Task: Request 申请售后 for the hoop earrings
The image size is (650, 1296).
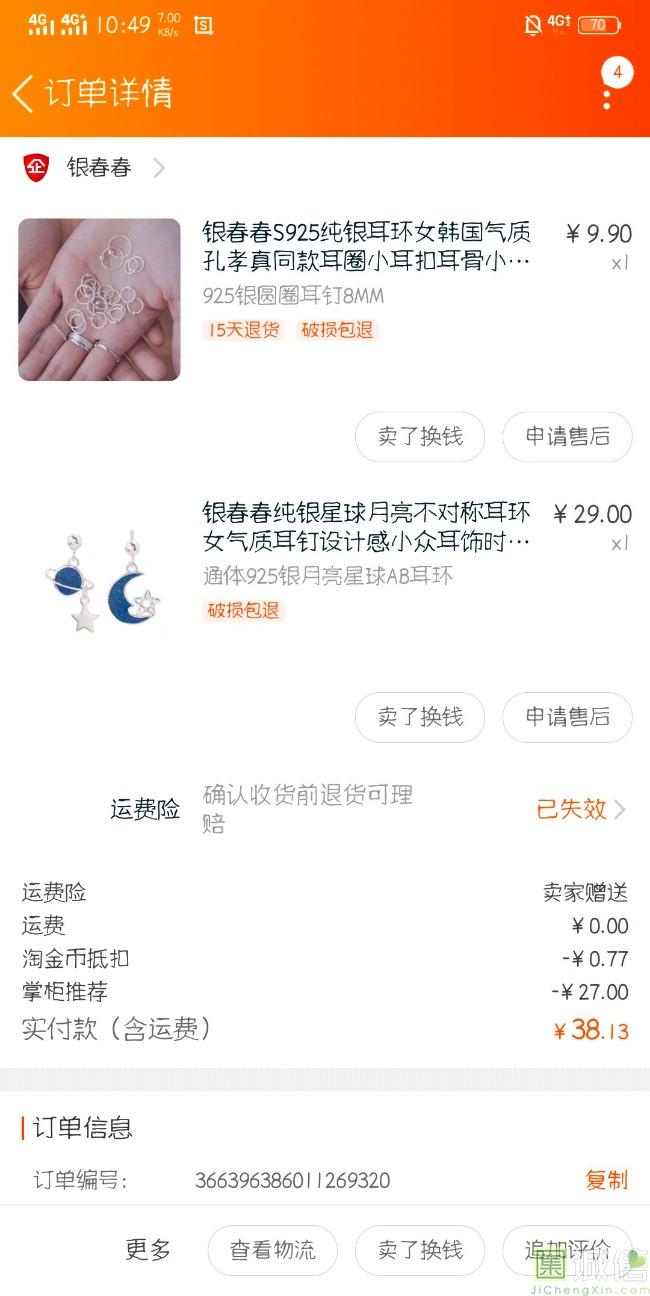Action: [567, 437]
